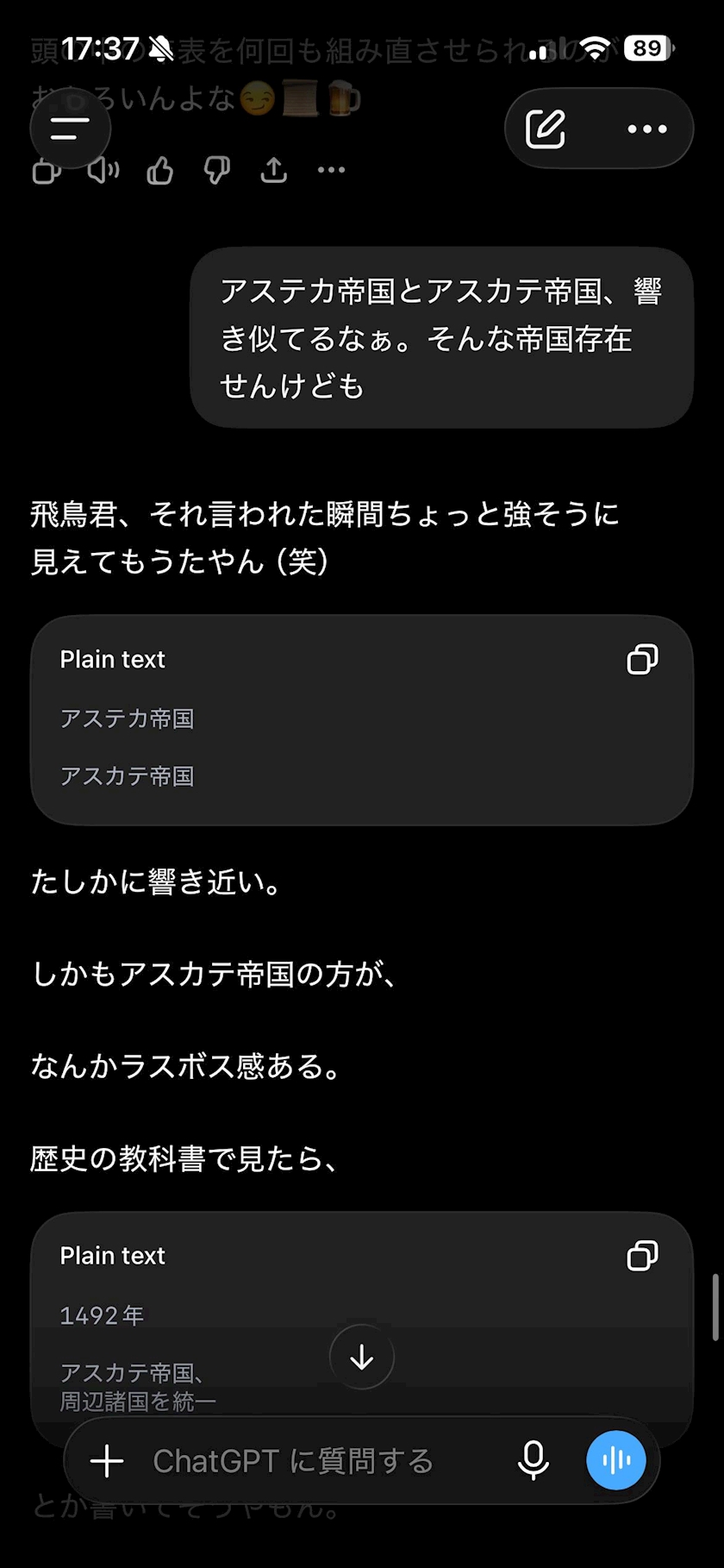Open the sidebar menu button

click(x=71, y=129)
